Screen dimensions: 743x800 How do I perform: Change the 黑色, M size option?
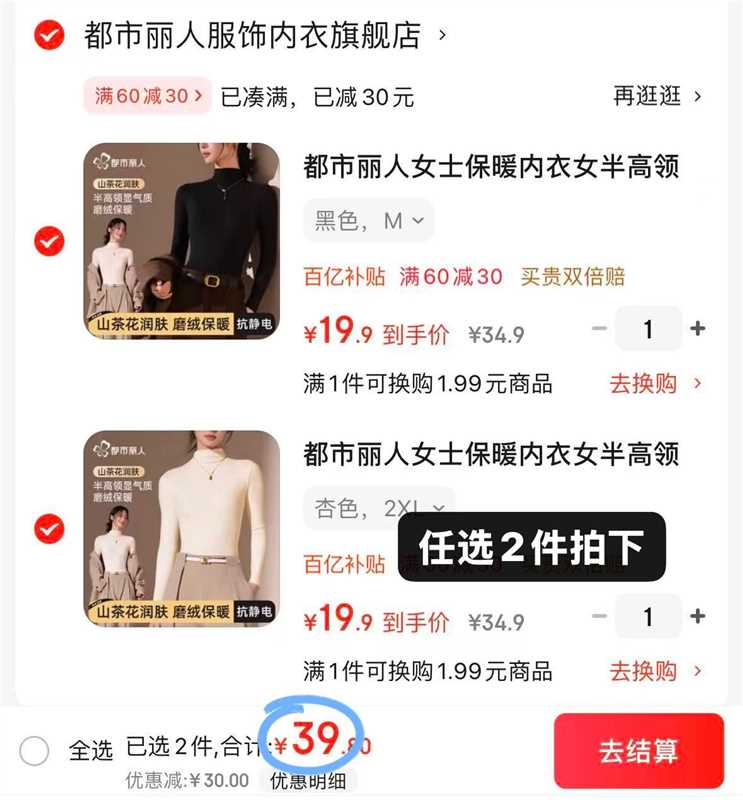368,221
